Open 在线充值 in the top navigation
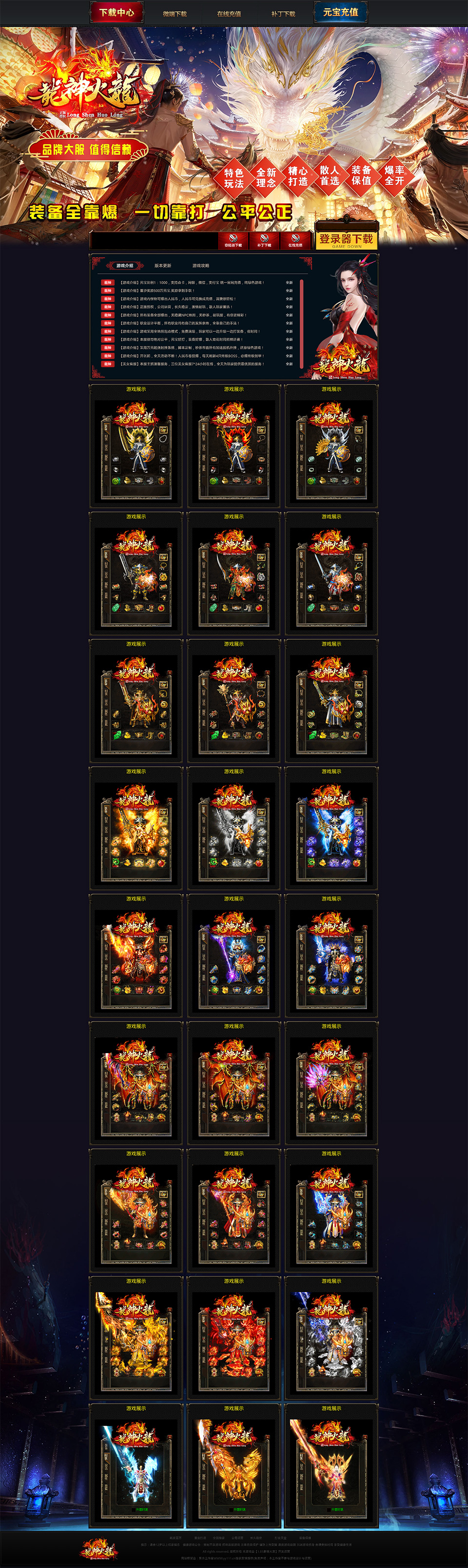The image size is (468, 1568). pos(229,13)
